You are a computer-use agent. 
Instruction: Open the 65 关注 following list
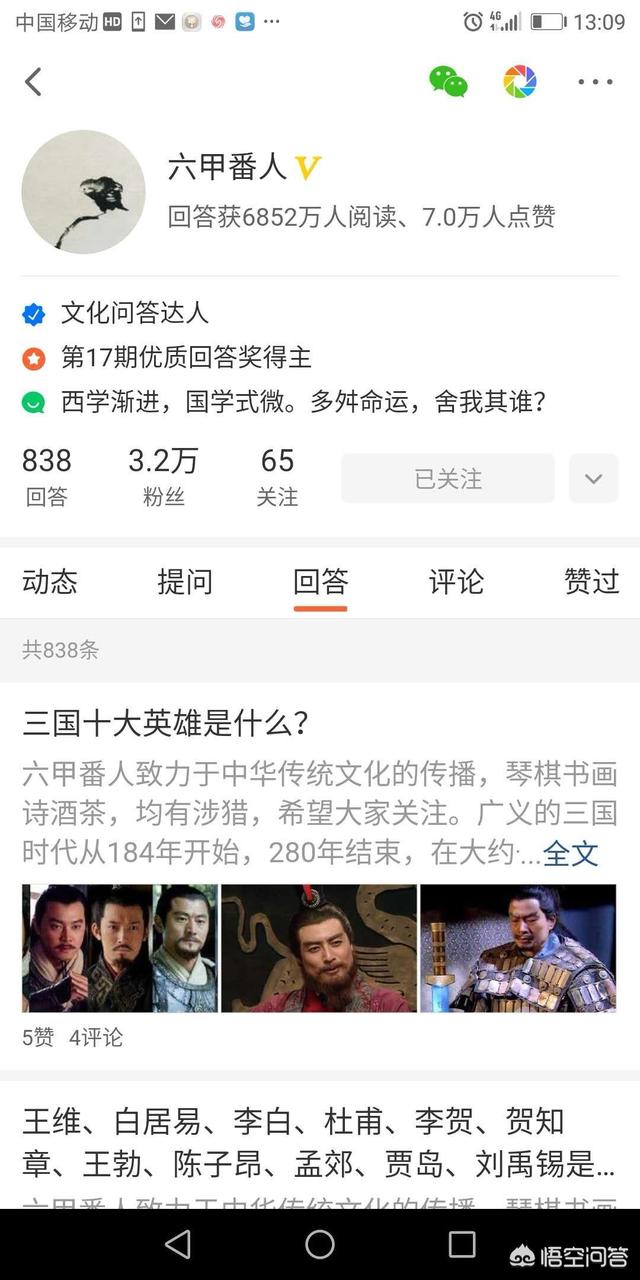coord(277,476)
